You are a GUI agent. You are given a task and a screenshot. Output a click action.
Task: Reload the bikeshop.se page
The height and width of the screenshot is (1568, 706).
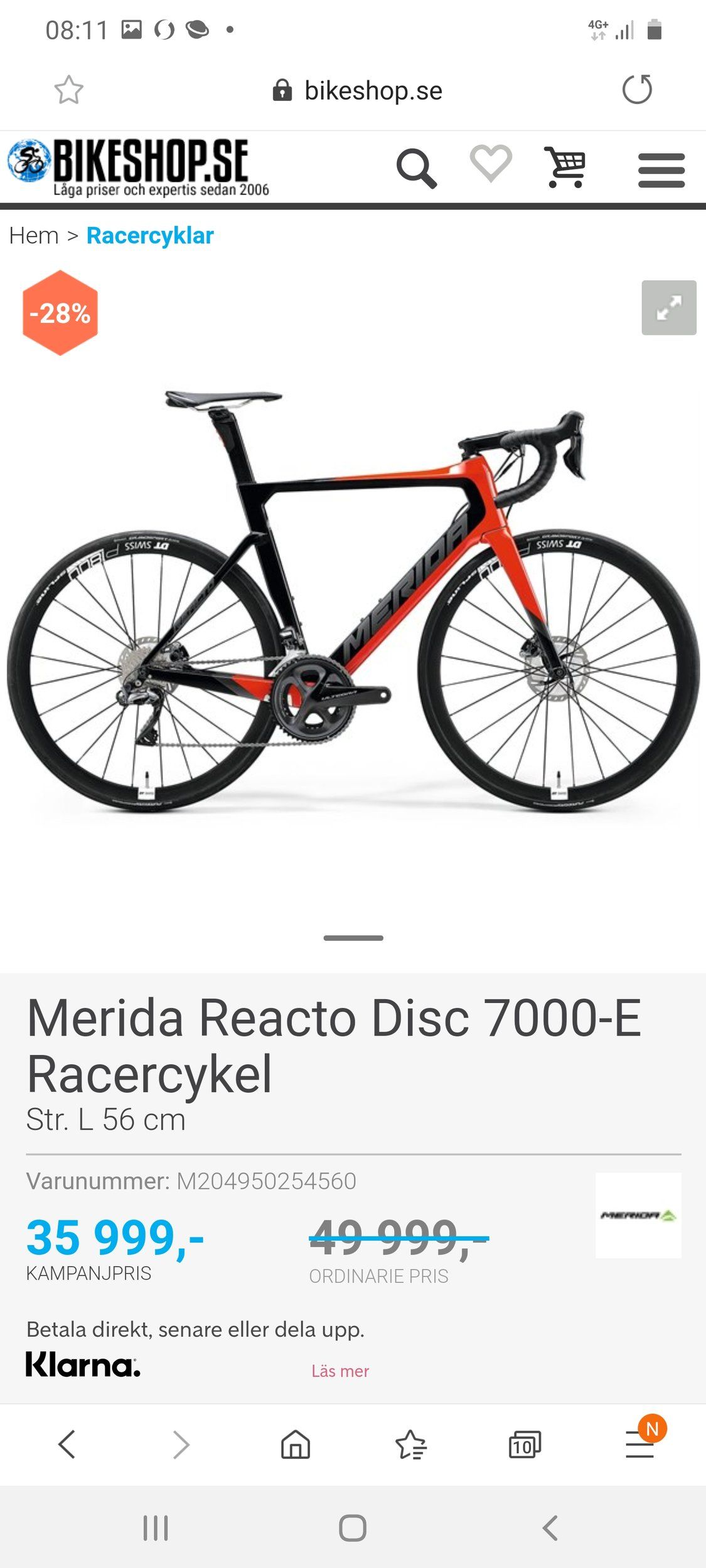pyautogui.click(x=637, y=89)
